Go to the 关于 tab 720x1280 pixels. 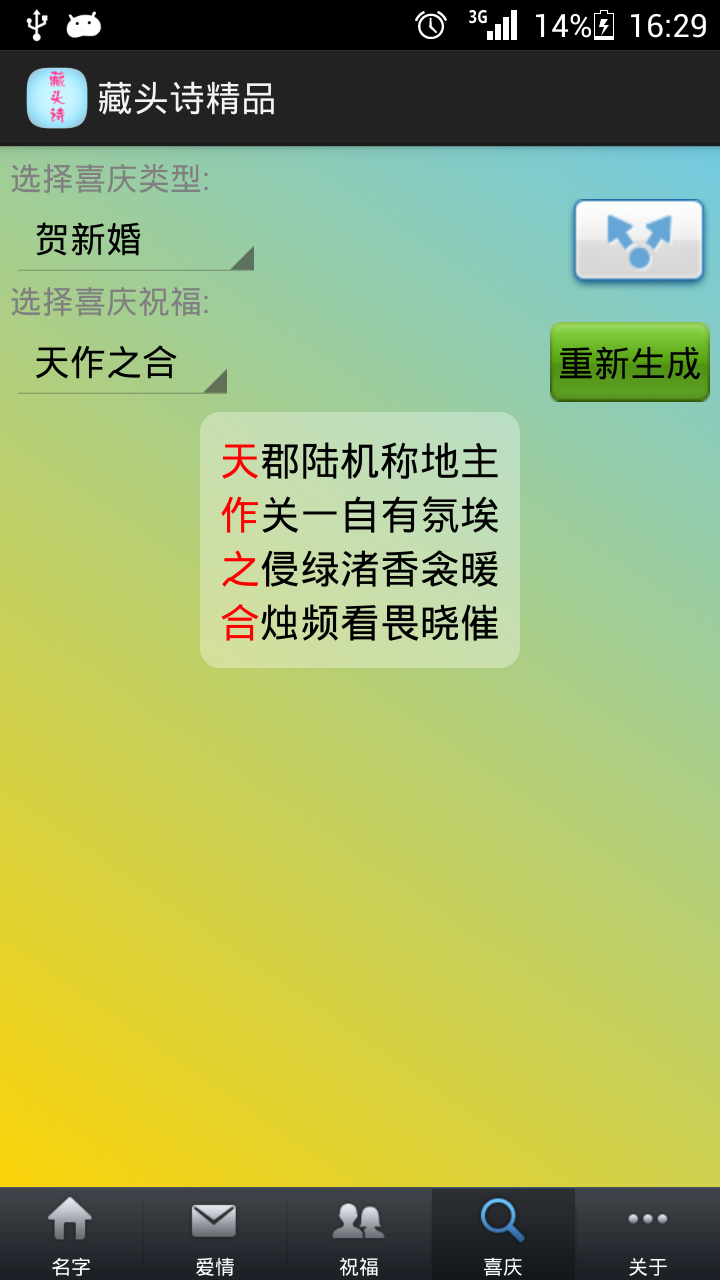pyautogui.click(x=647, y=1235)
